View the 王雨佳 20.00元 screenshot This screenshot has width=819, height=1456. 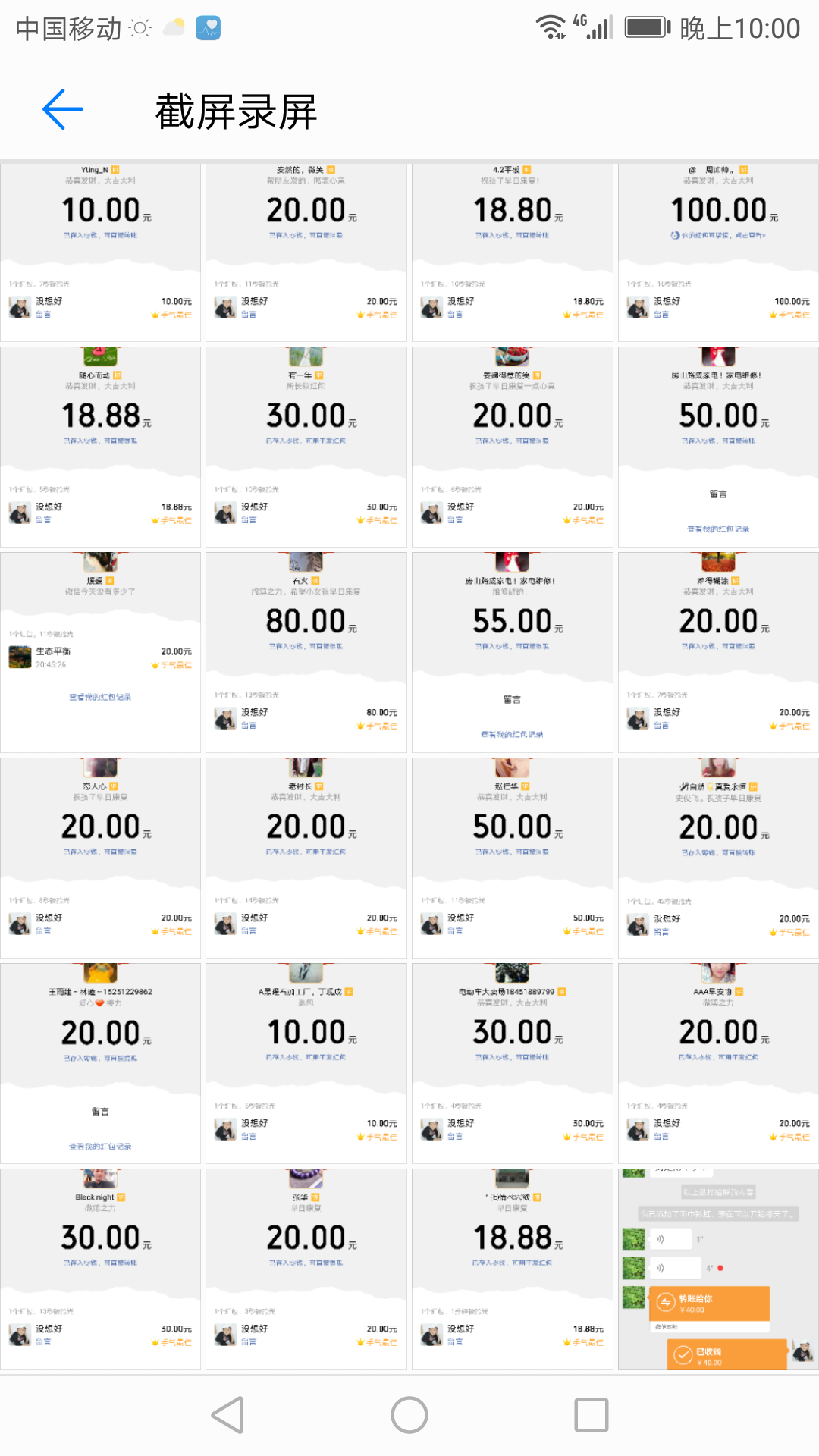[x=100, y=1063]
